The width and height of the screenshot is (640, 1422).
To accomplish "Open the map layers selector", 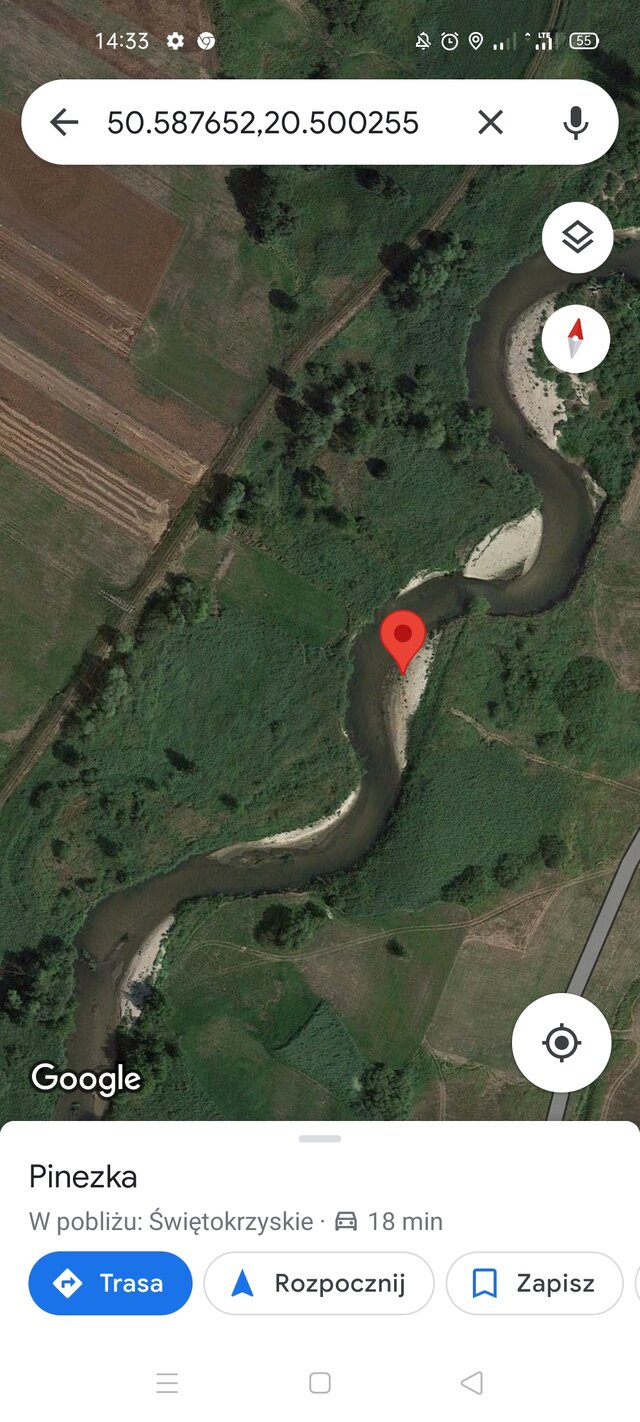I will point(577,238).
